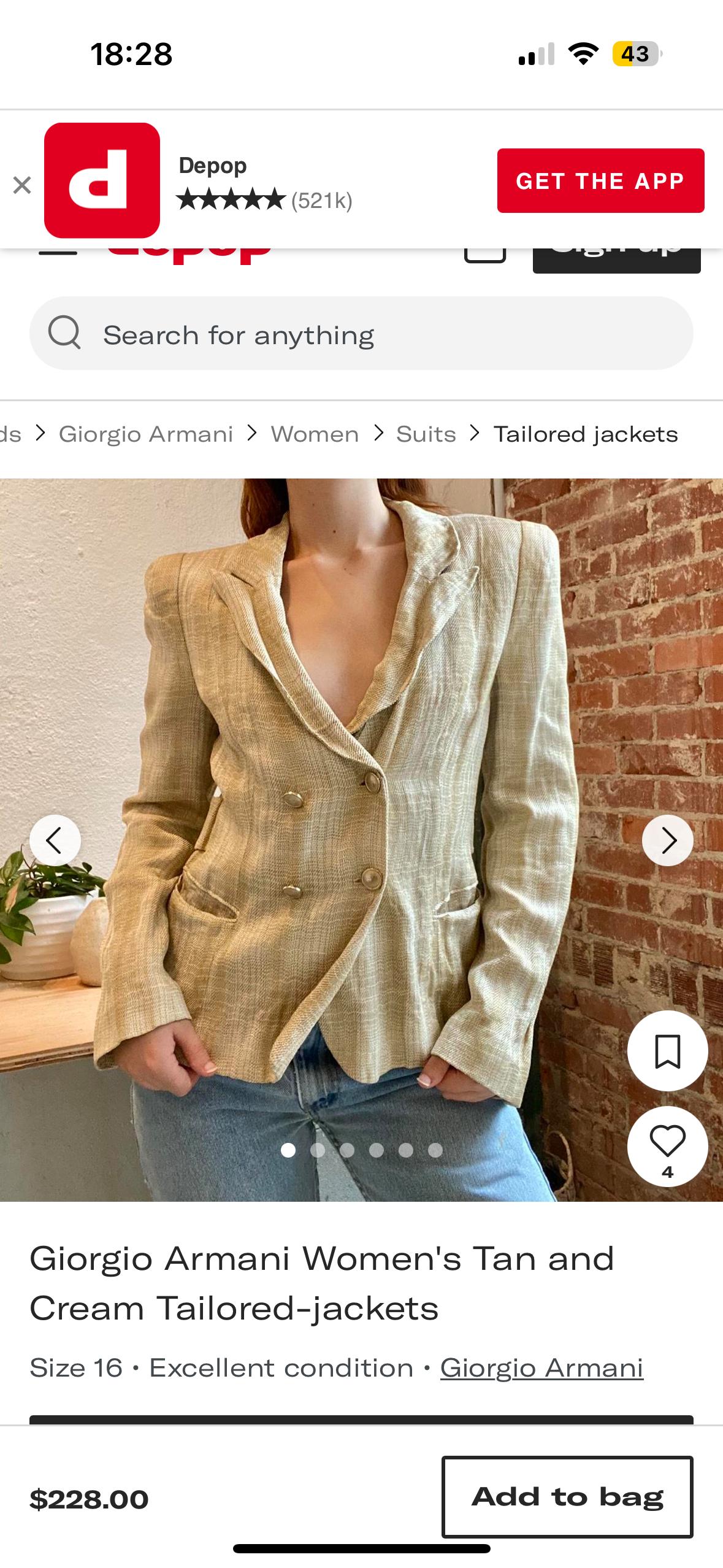
Task: Open the Tailored jackets breadcrumb
Action: point(586,434)
